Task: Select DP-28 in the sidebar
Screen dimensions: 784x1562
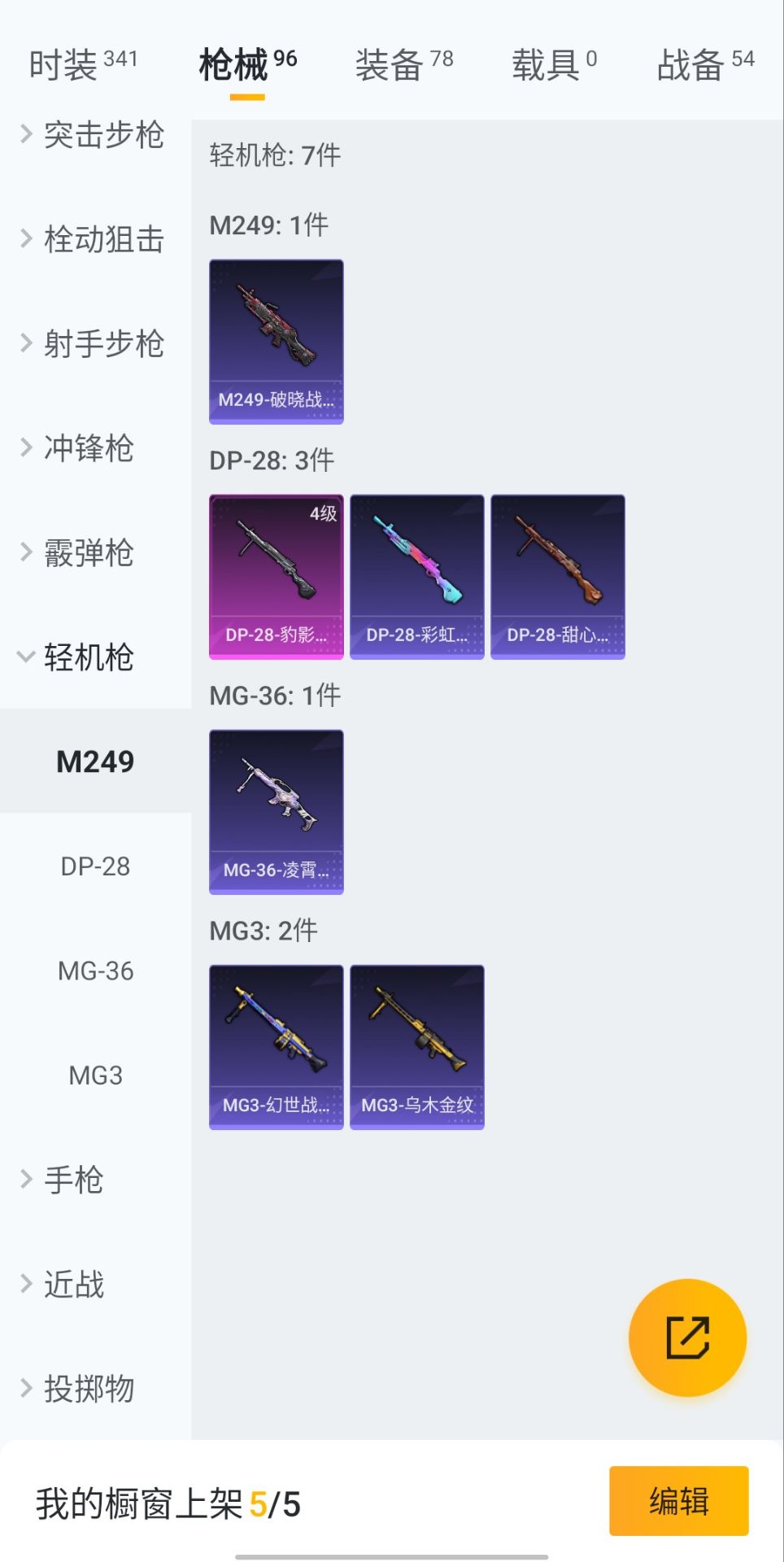Action: coord(95,866)
